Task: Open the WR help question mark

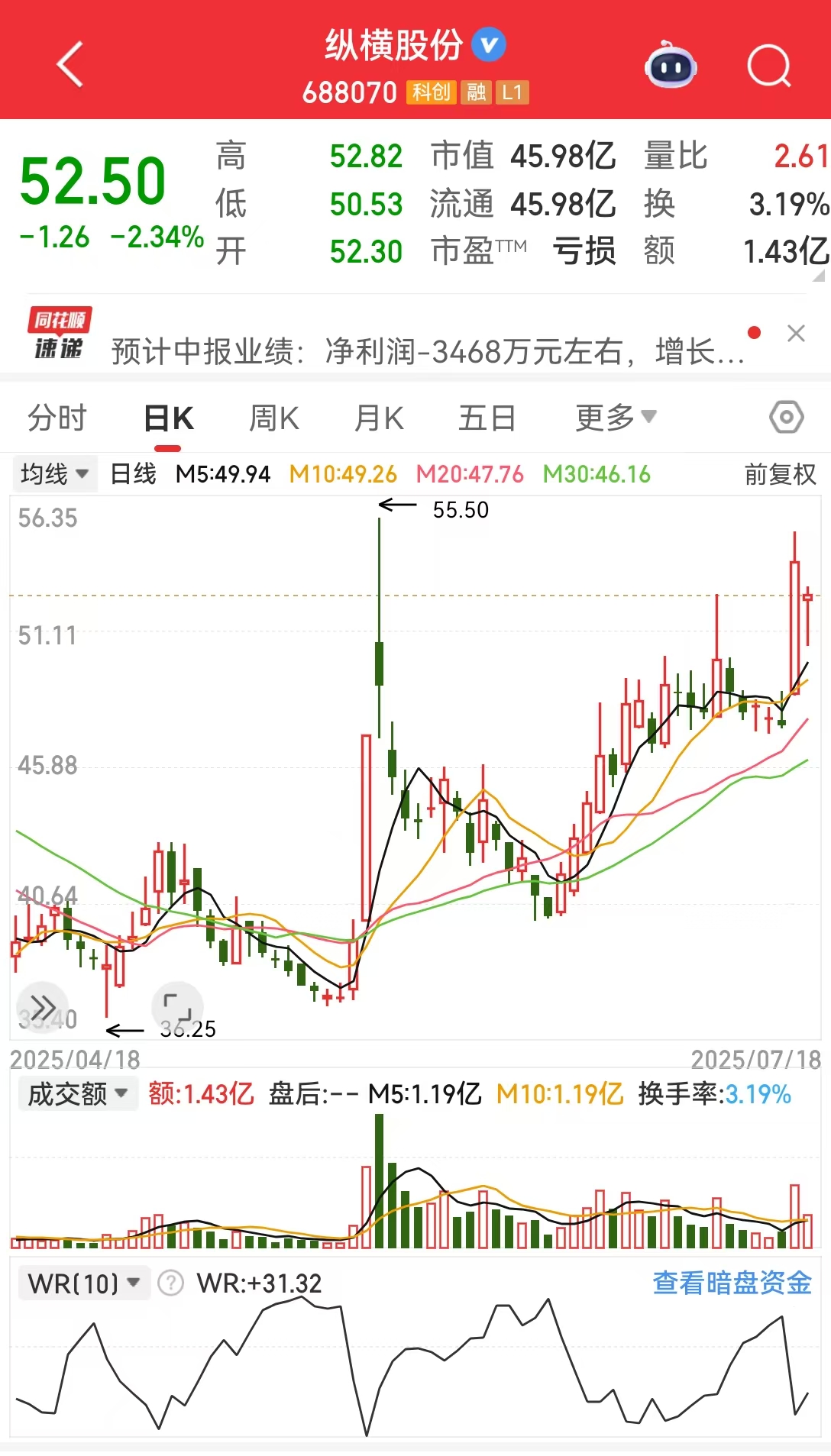Action: 170,1283
